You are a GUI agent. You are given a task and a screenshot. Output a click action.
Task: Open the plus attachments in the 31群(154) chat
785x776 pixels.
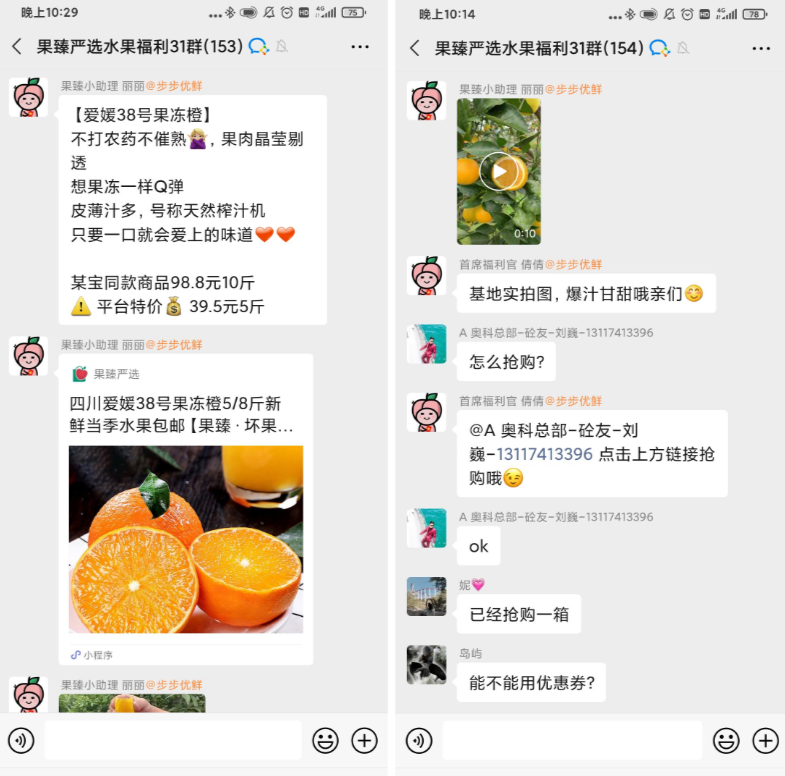tap(765, 740)
